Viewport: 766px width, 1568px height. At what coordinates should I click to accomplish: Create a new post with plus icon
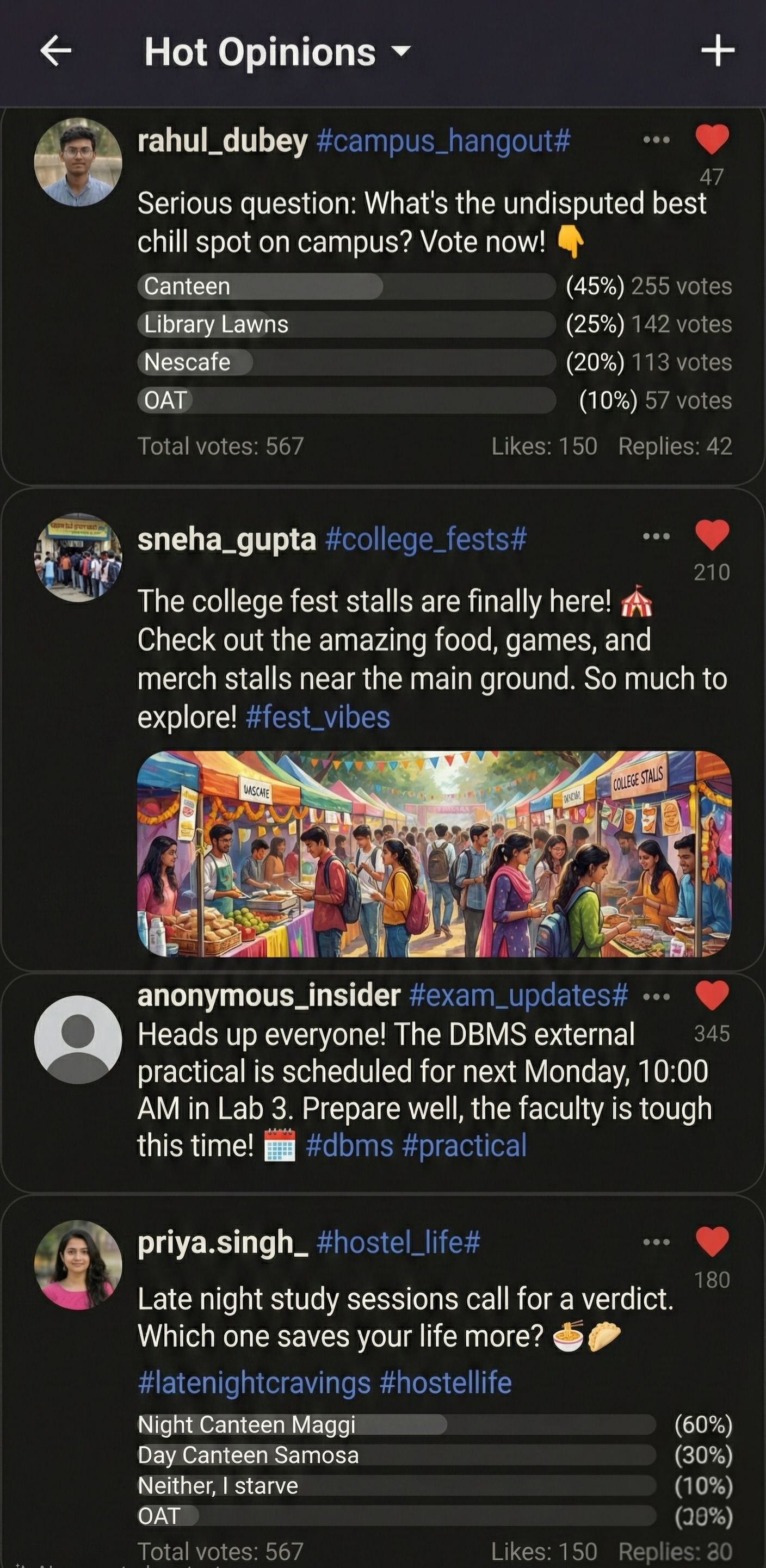[x=718, y=51]
